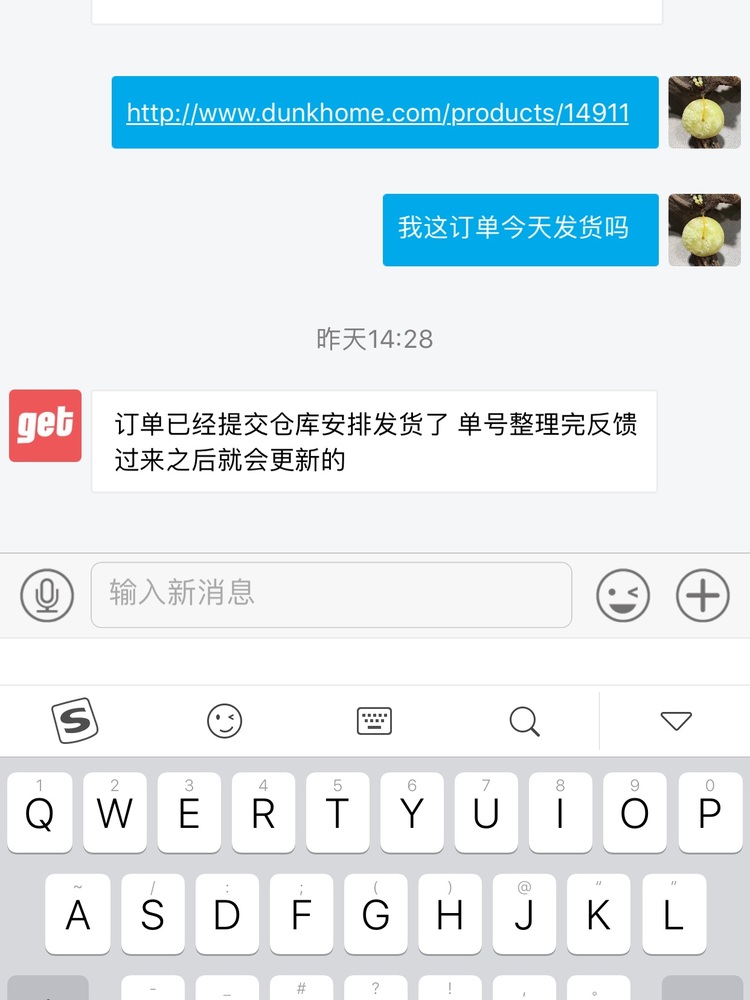Image resolution: width=750 pixels, height=1000 pixels.
Task: Open keyboard toolbar search
Action: tap(524, 721)
